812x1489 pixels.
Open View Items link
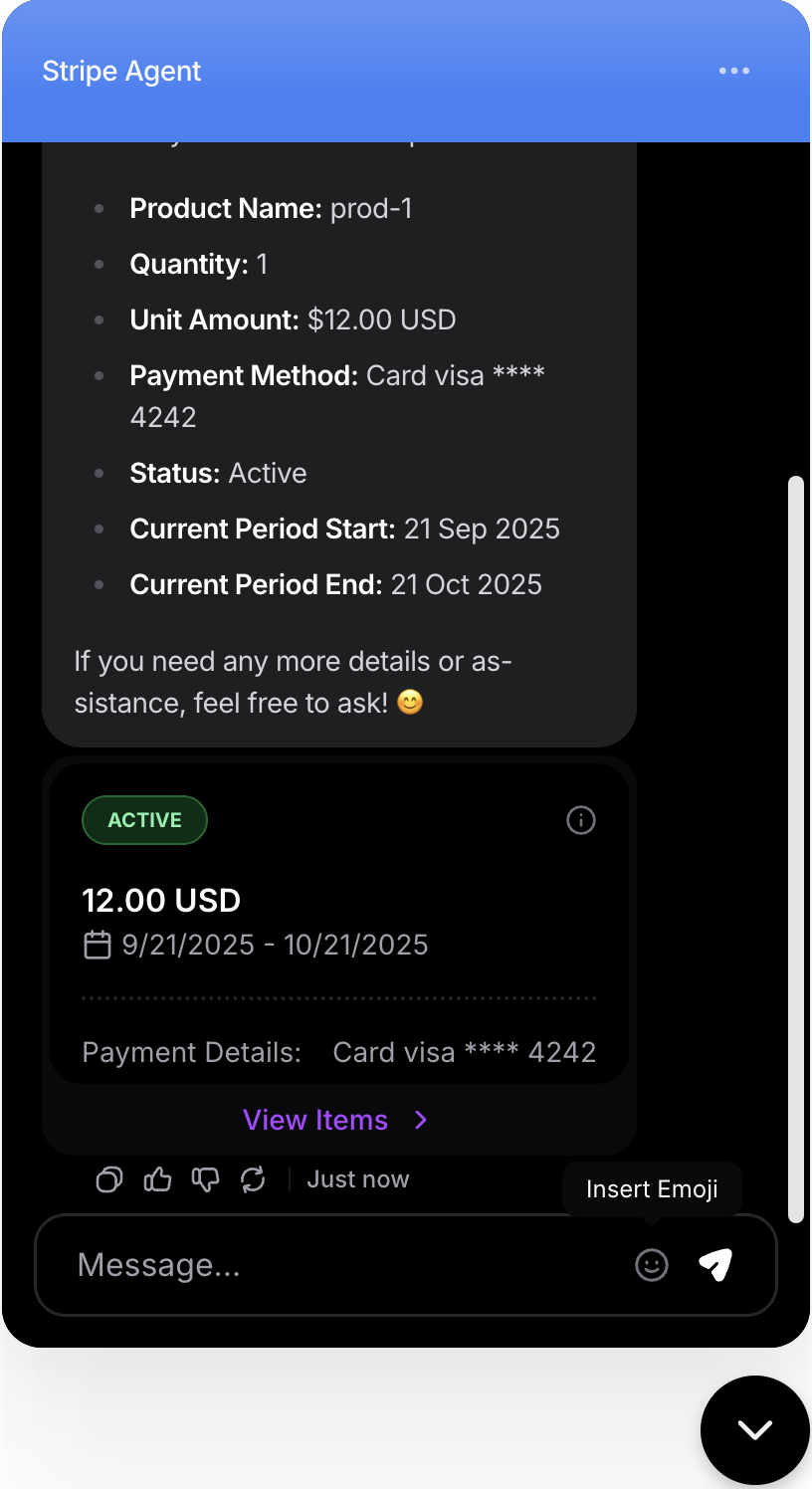(335, 1120)
